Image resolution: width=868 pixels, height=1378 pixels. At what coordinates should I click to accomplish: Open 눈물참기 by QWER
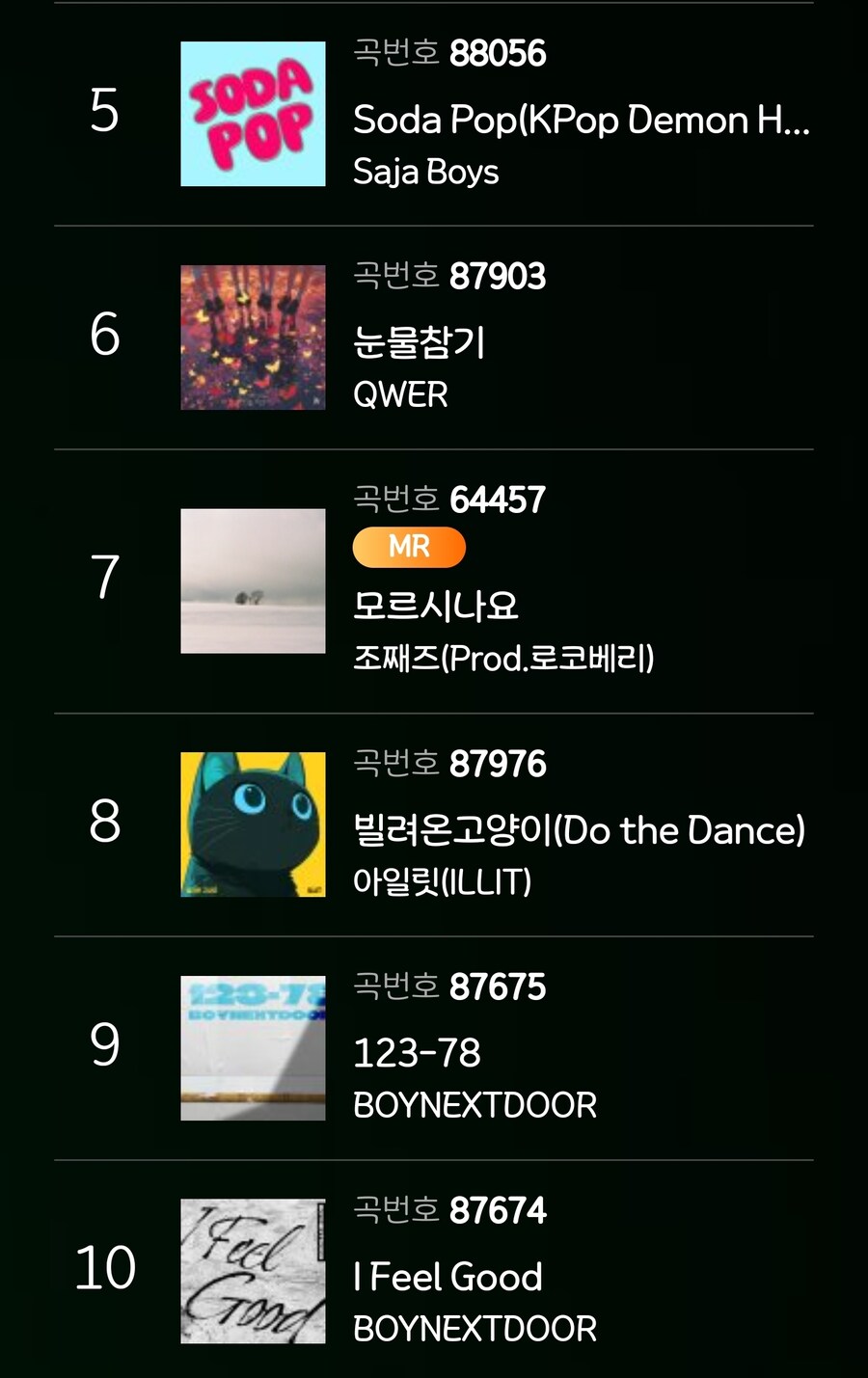tap(420, 342)
